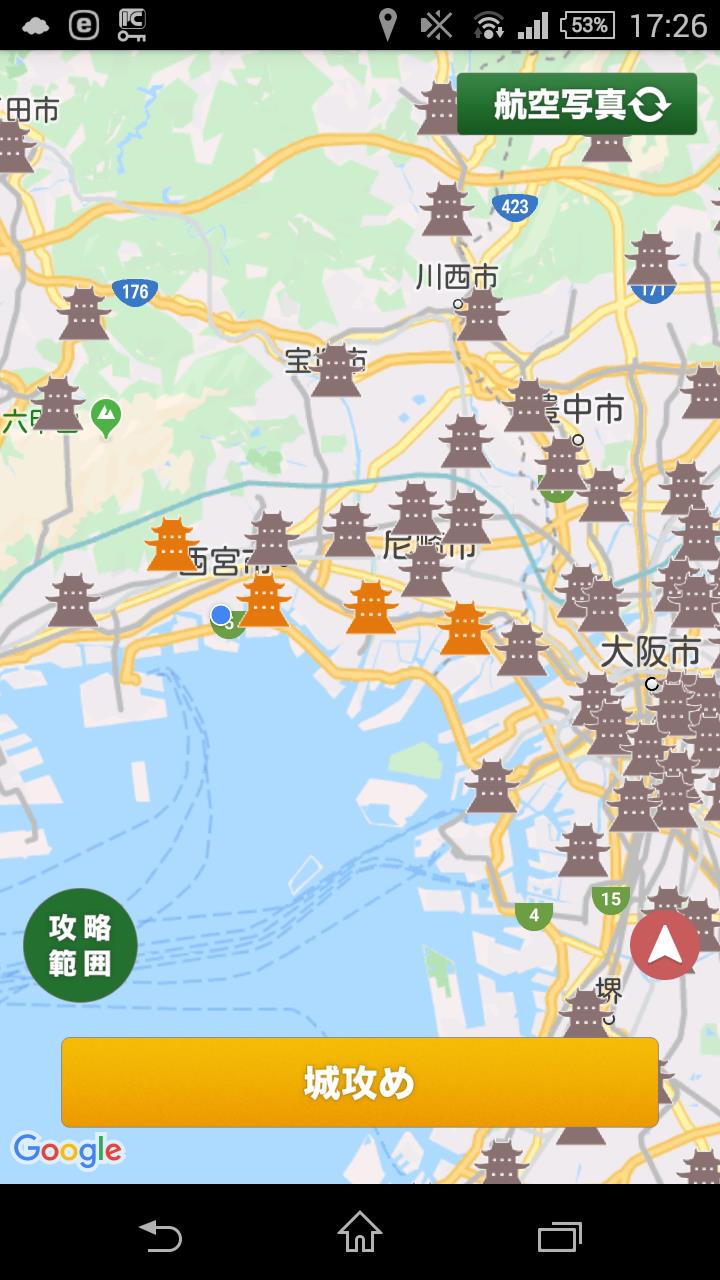Screen dimensions: 720x1280
Task: Go to the home screen
Action: coord(360,1232)
